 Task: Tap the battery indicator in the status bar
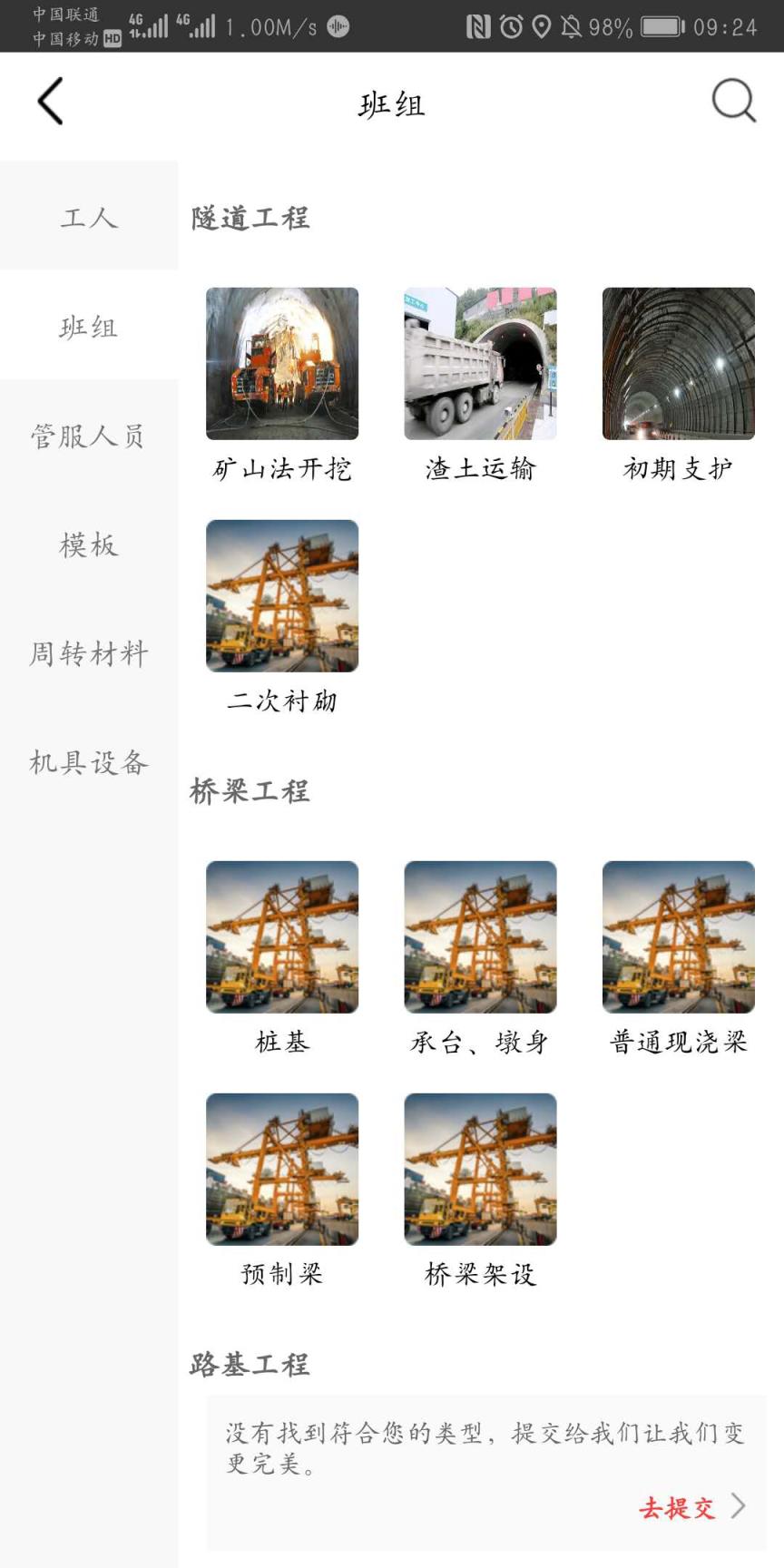tap(661, 27)
